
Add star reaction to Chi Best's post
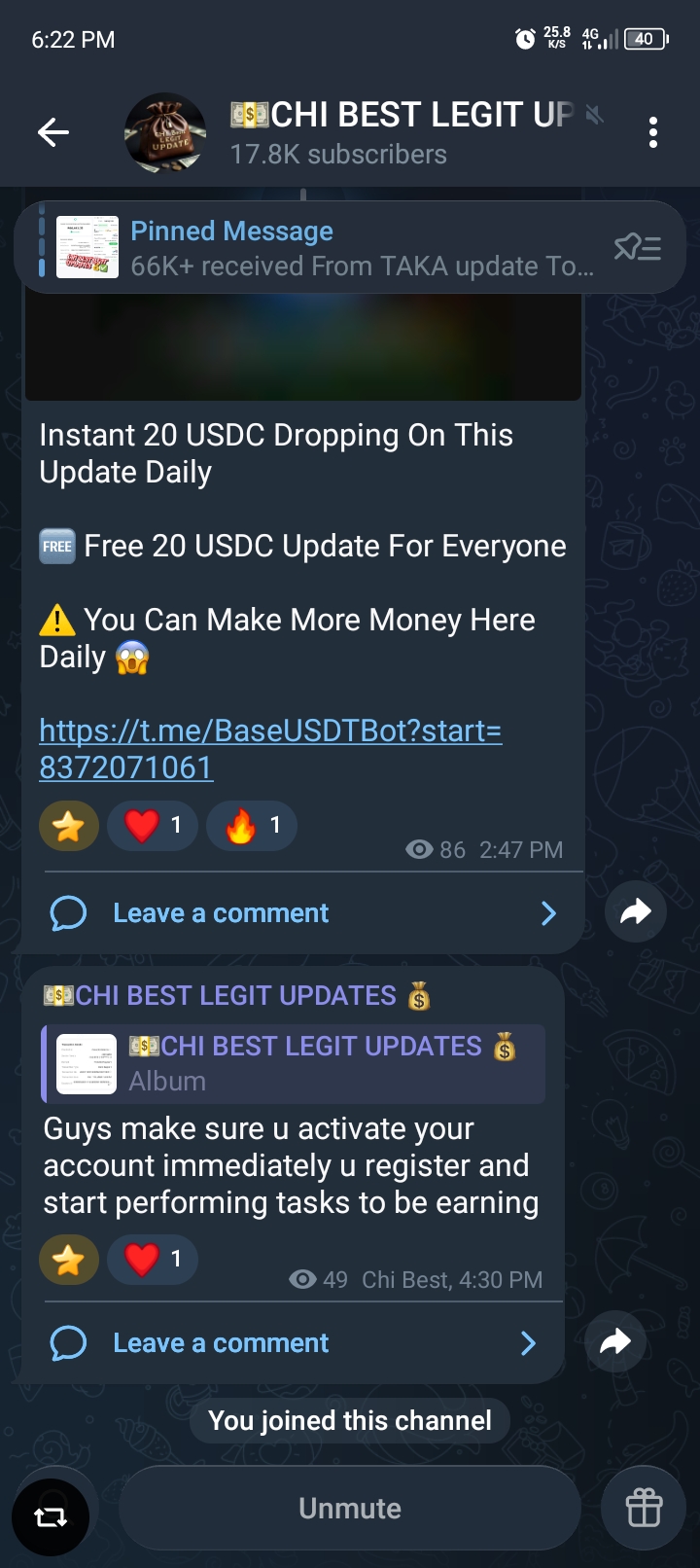69,1261
